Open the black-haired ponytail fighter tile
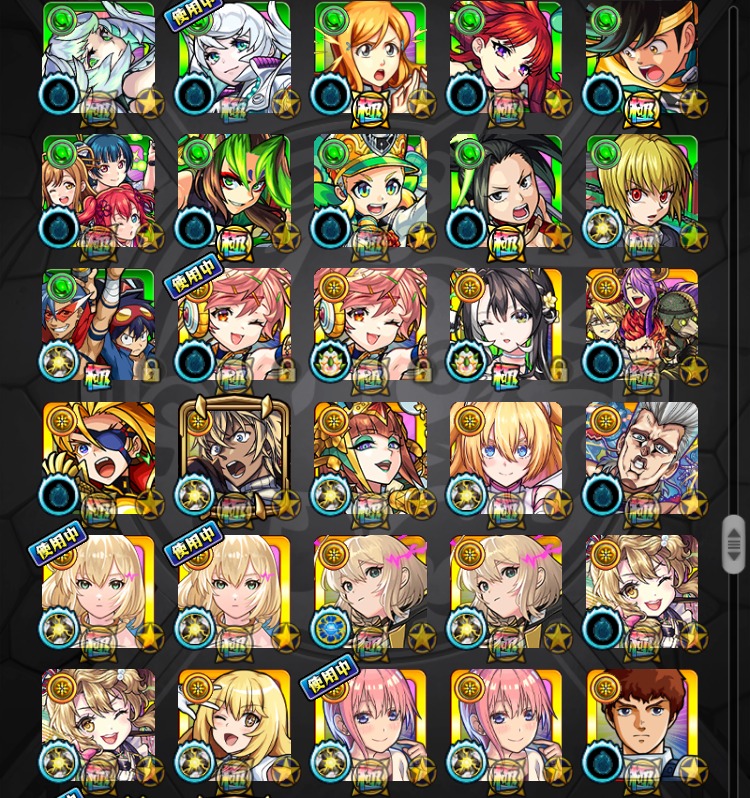This screenshot has width=750, height=798. [506, 191]
